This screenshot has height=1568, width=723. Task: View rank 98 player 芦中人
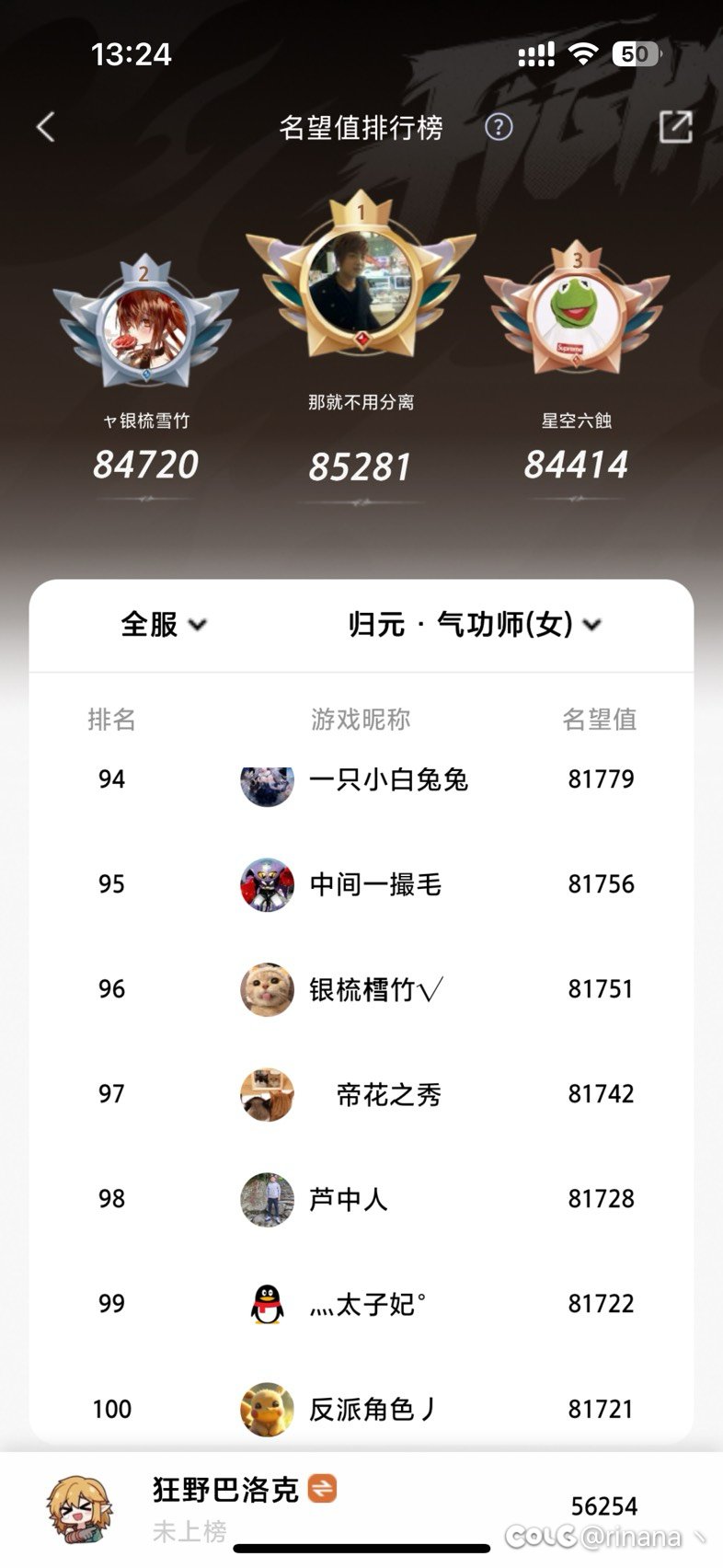[361, 1199]
